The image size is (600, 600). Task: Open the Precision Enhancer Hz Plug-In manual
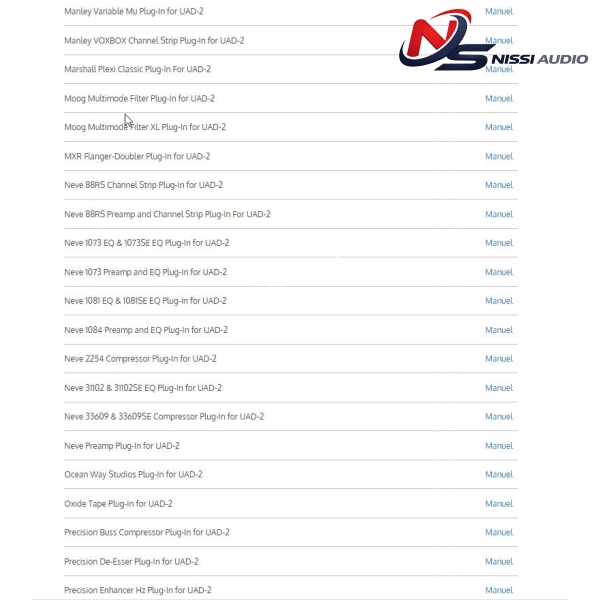(x=498, y=590)
